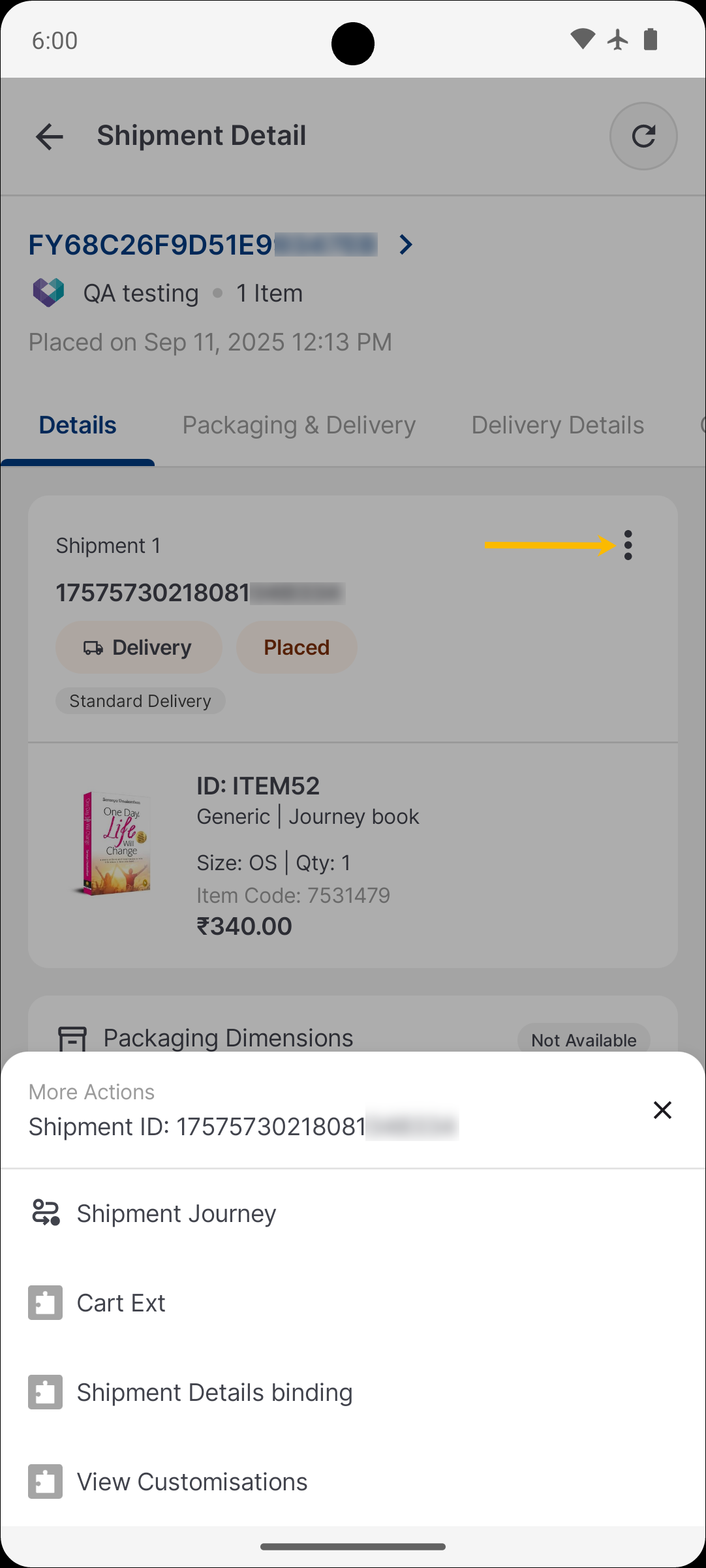706x1568 pixels.
Task: Close the More Actions sheet
Action: pos(662,1110)
